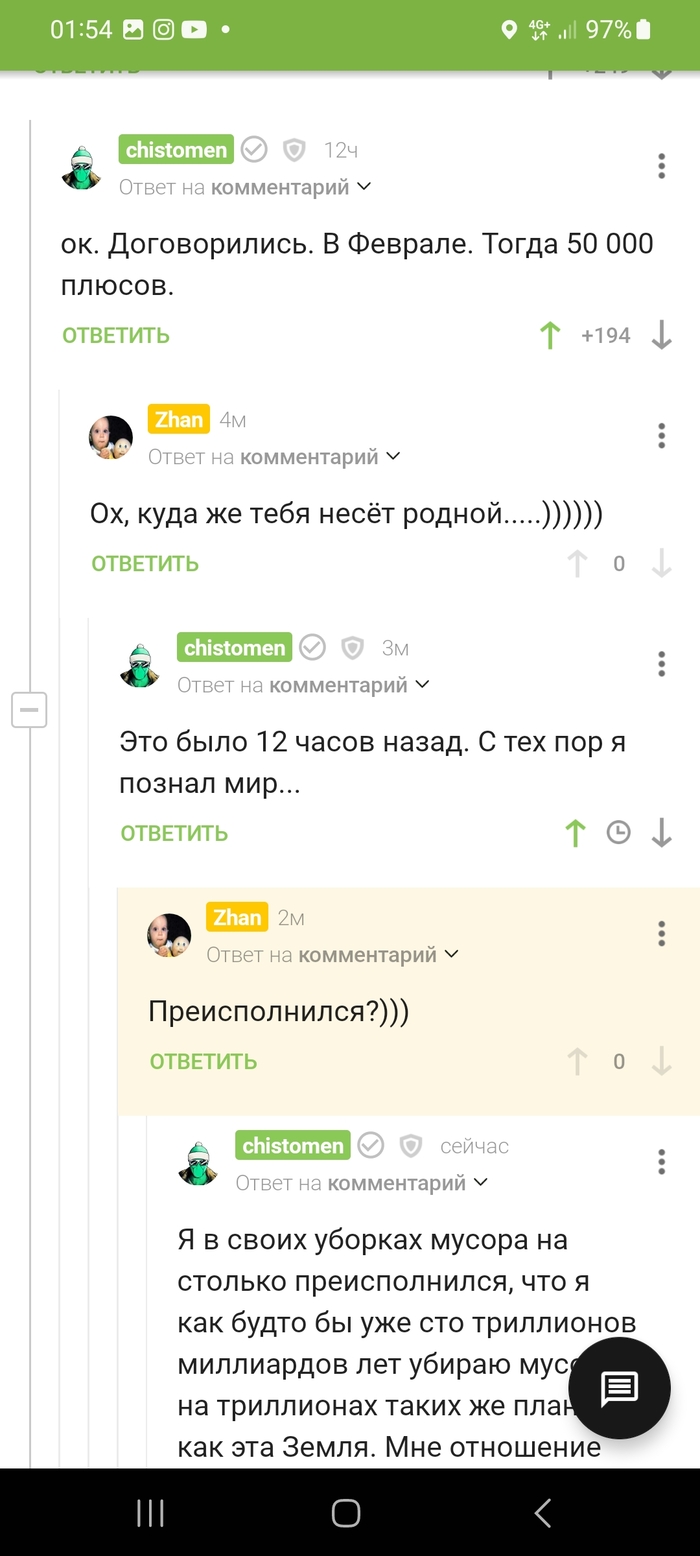This screenshot has width=700, height=1556.
Task: Open chistomen's profile on the "сейчас" comment
Action: 292,1145
